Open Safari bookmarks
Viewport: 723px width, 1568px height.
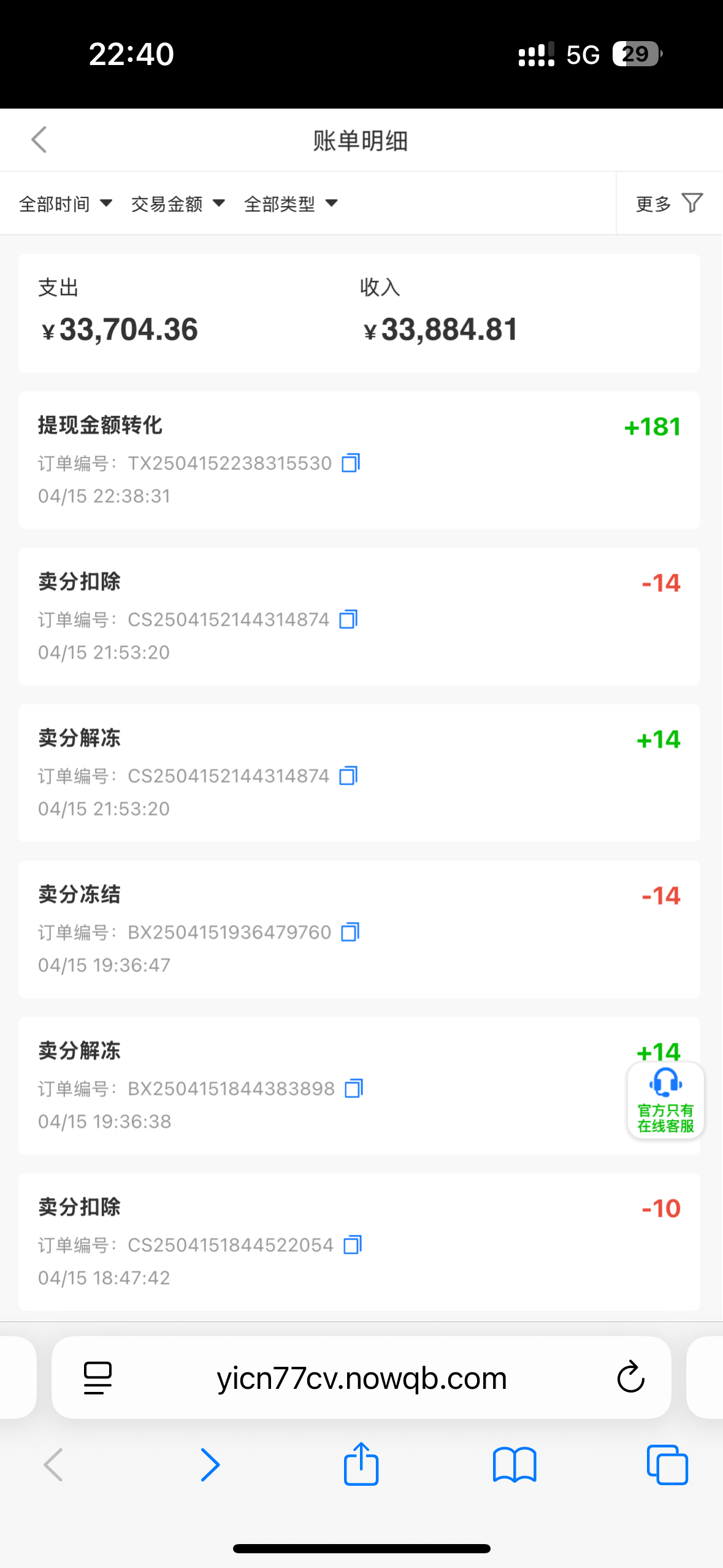click(515, 1465)
